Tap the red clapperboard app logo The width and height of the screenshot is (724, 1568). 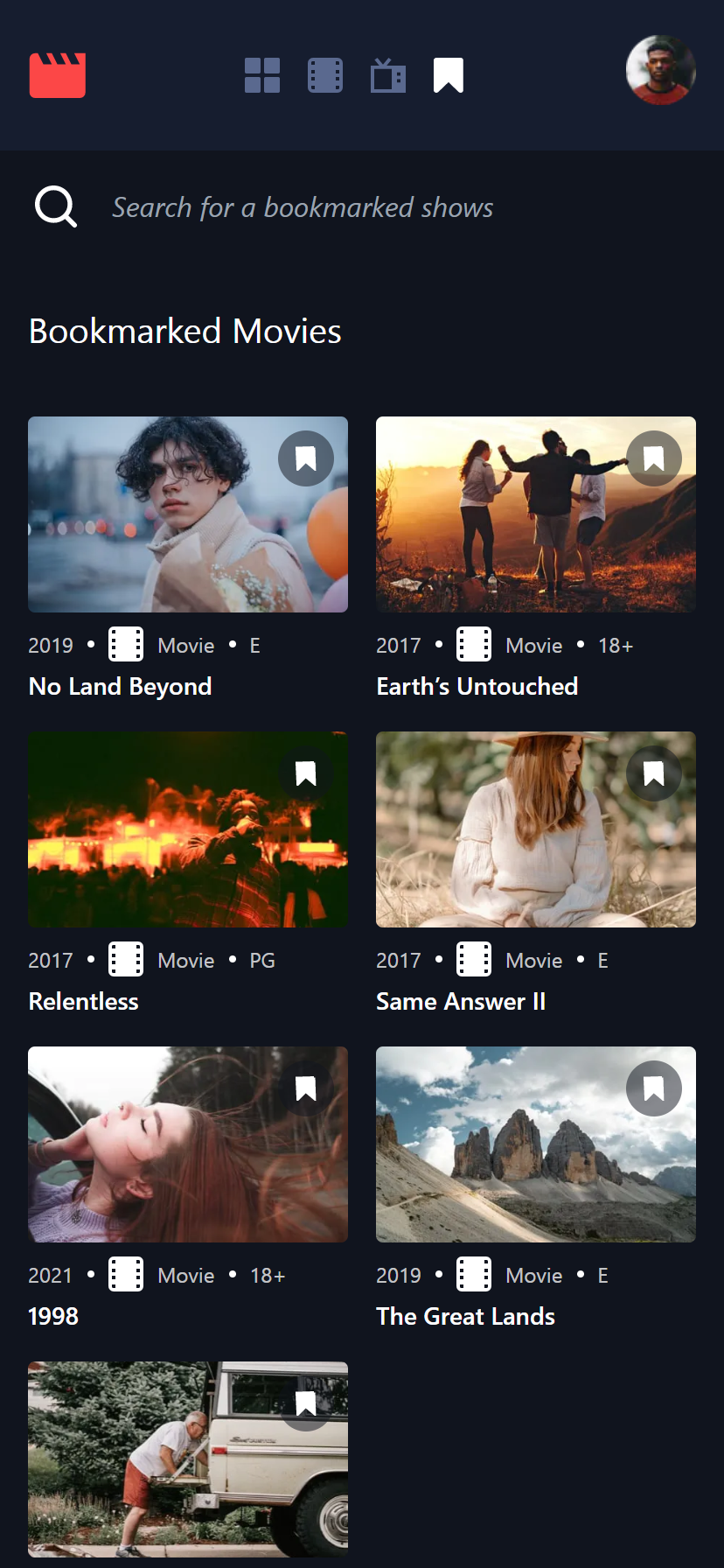pyautogui.click(x=58, y=75)
